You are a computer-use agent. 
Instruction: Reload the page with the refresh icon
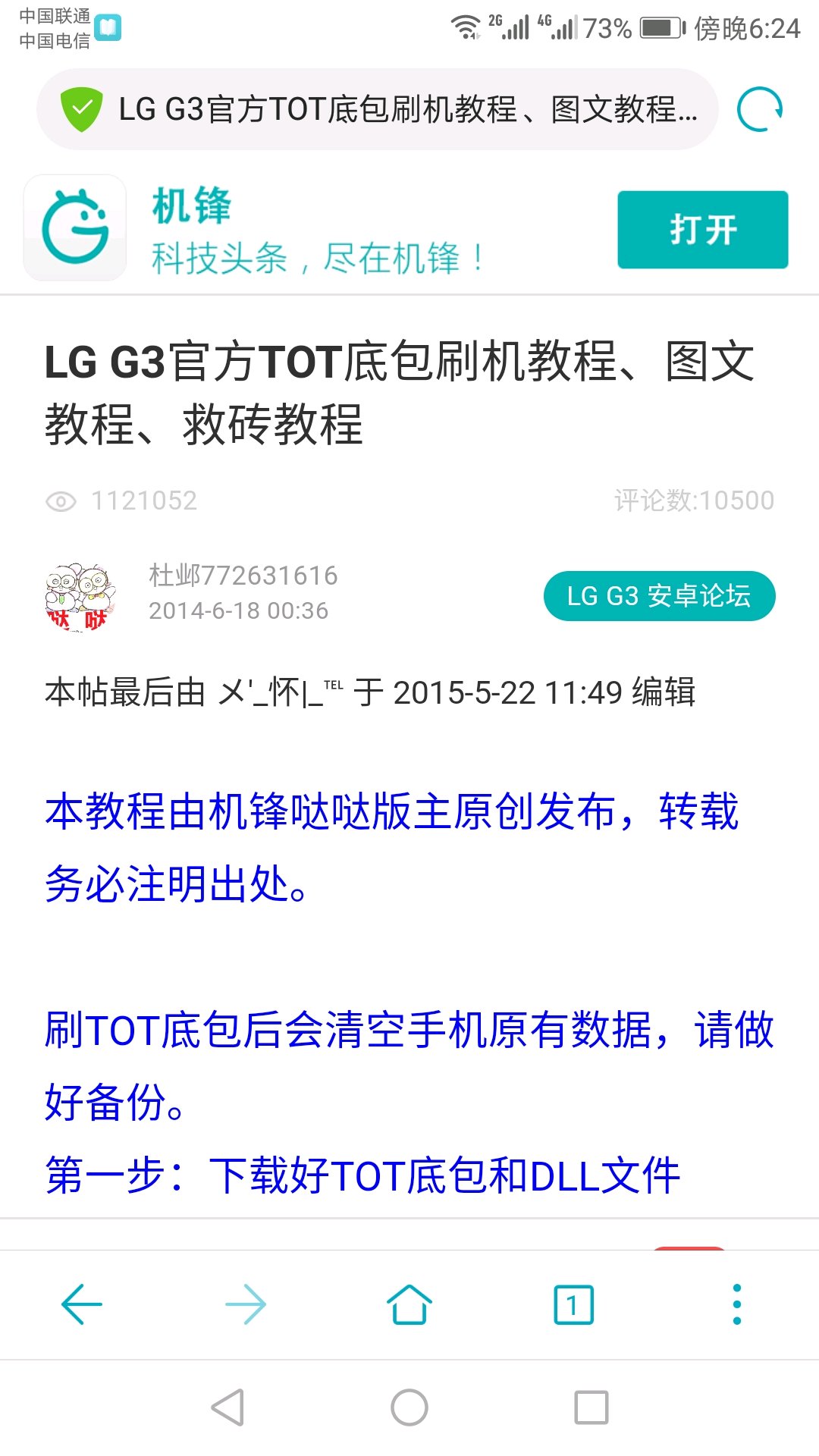pyautogui.click(x=760, y=110)
